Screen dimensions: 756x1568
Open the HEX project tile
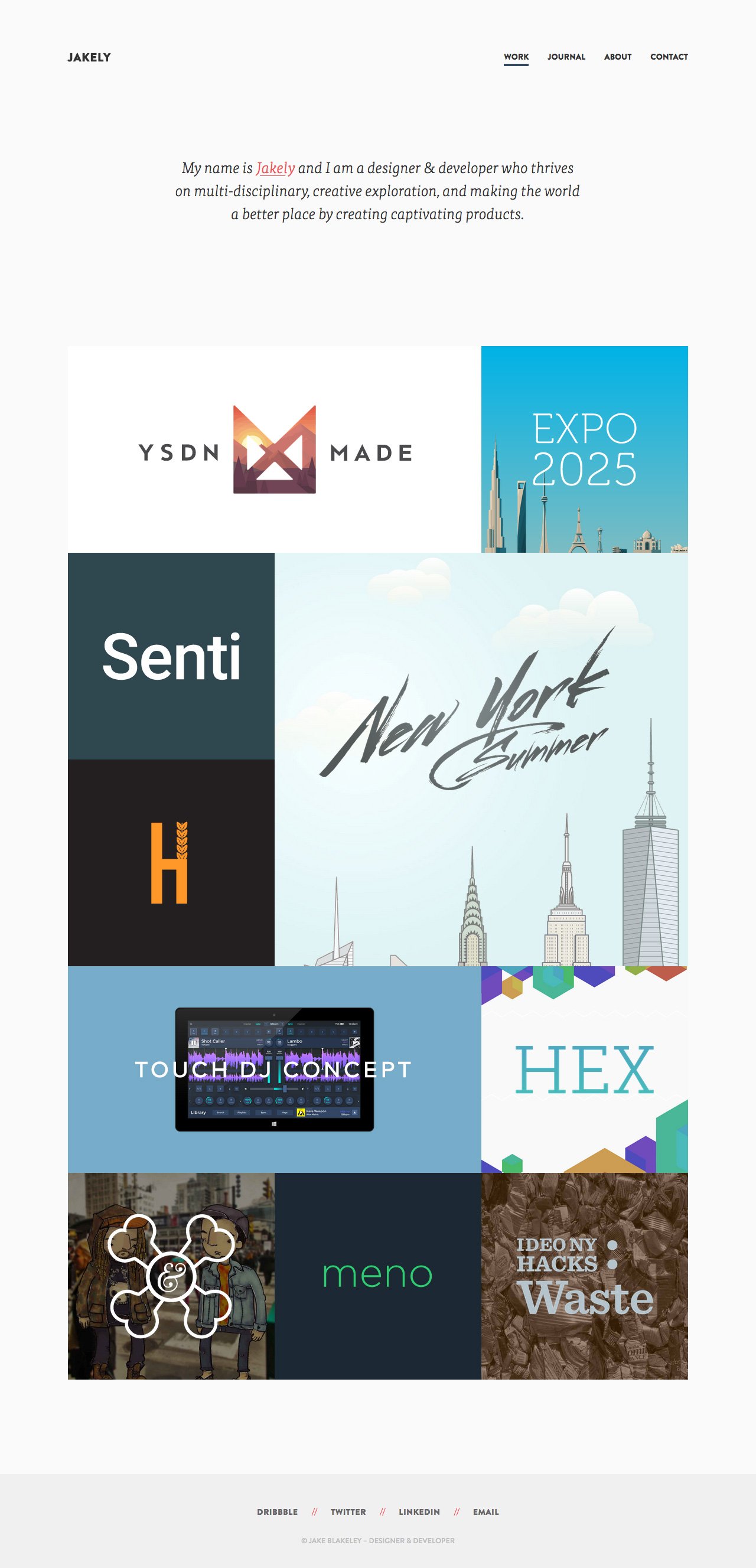(x=584, y=1069)
